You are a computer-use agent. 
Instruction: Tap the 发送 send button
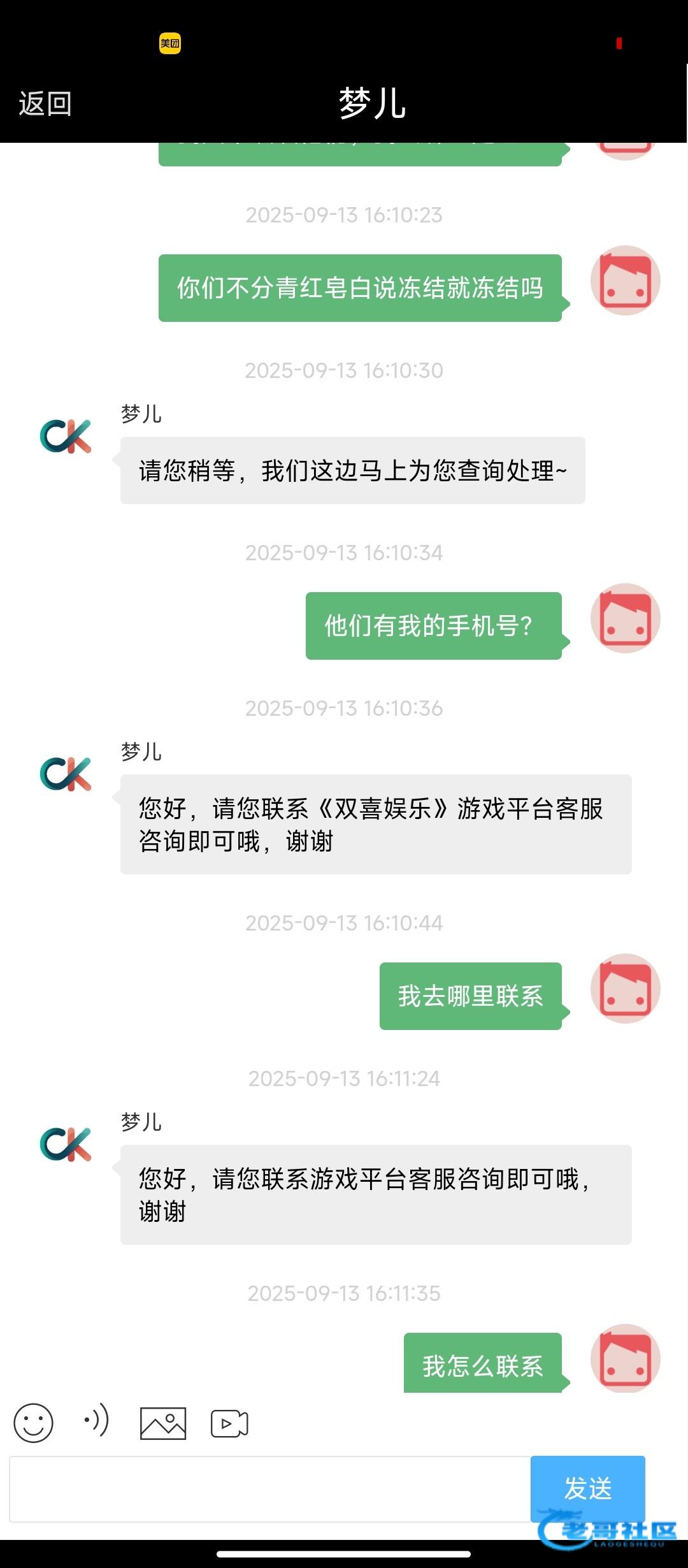click(x=587, y=1488)
